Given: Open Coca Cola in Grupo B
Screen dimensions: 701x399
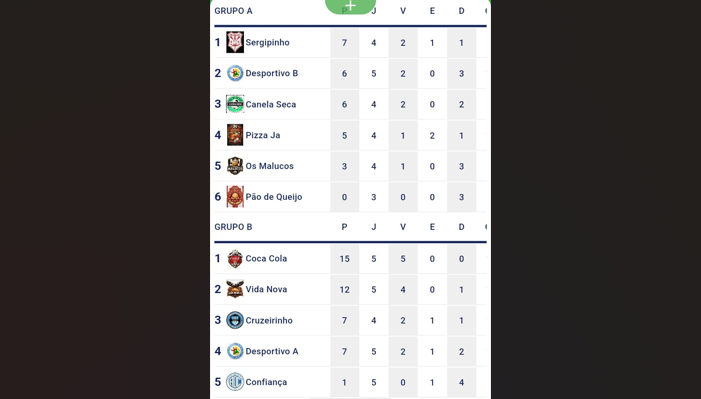Looking at the screenshot, I should [350, 259].
